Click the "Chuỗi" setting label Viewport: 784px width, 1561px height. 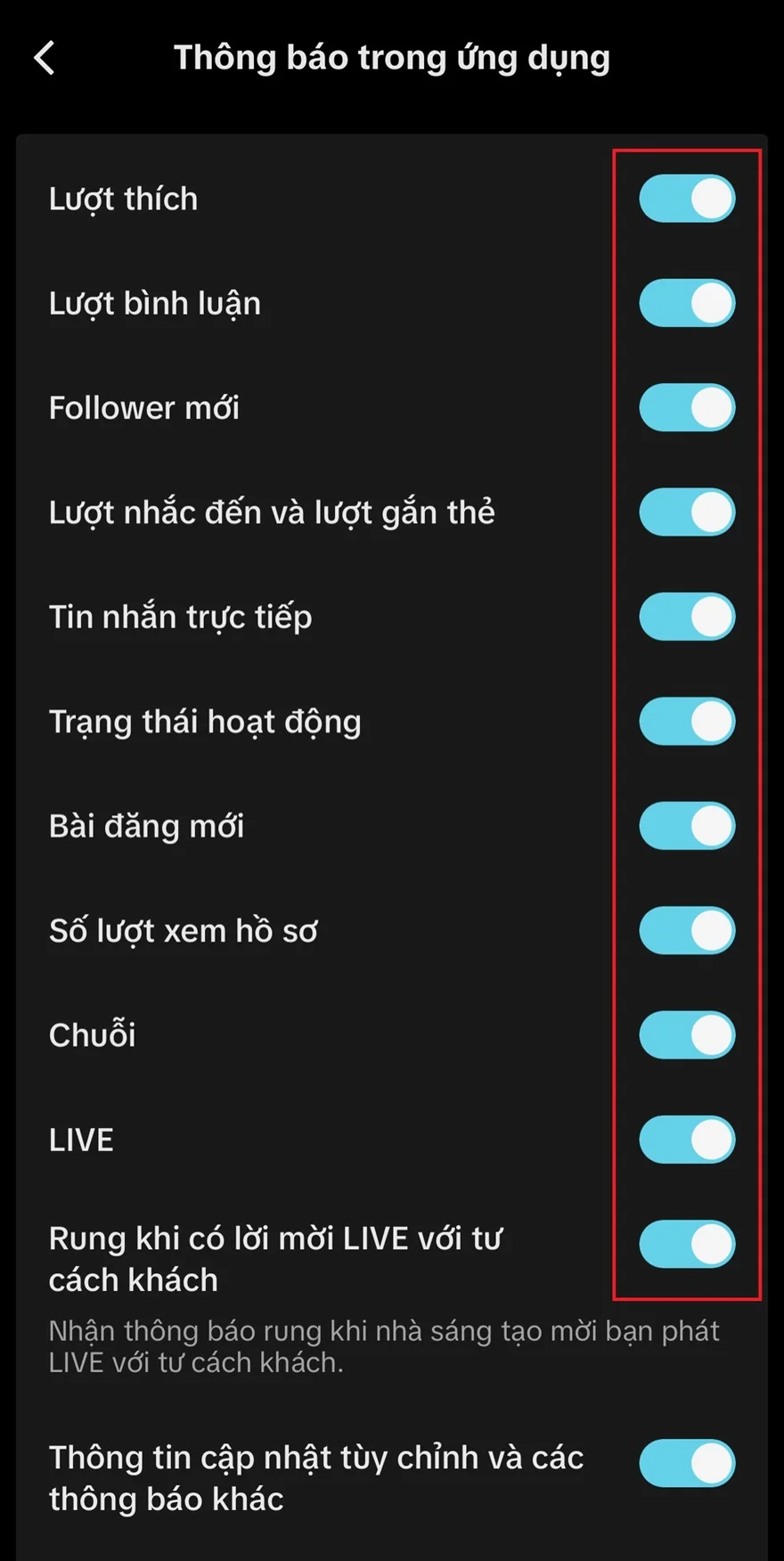pyautogui.click(x=92, y=1034)
